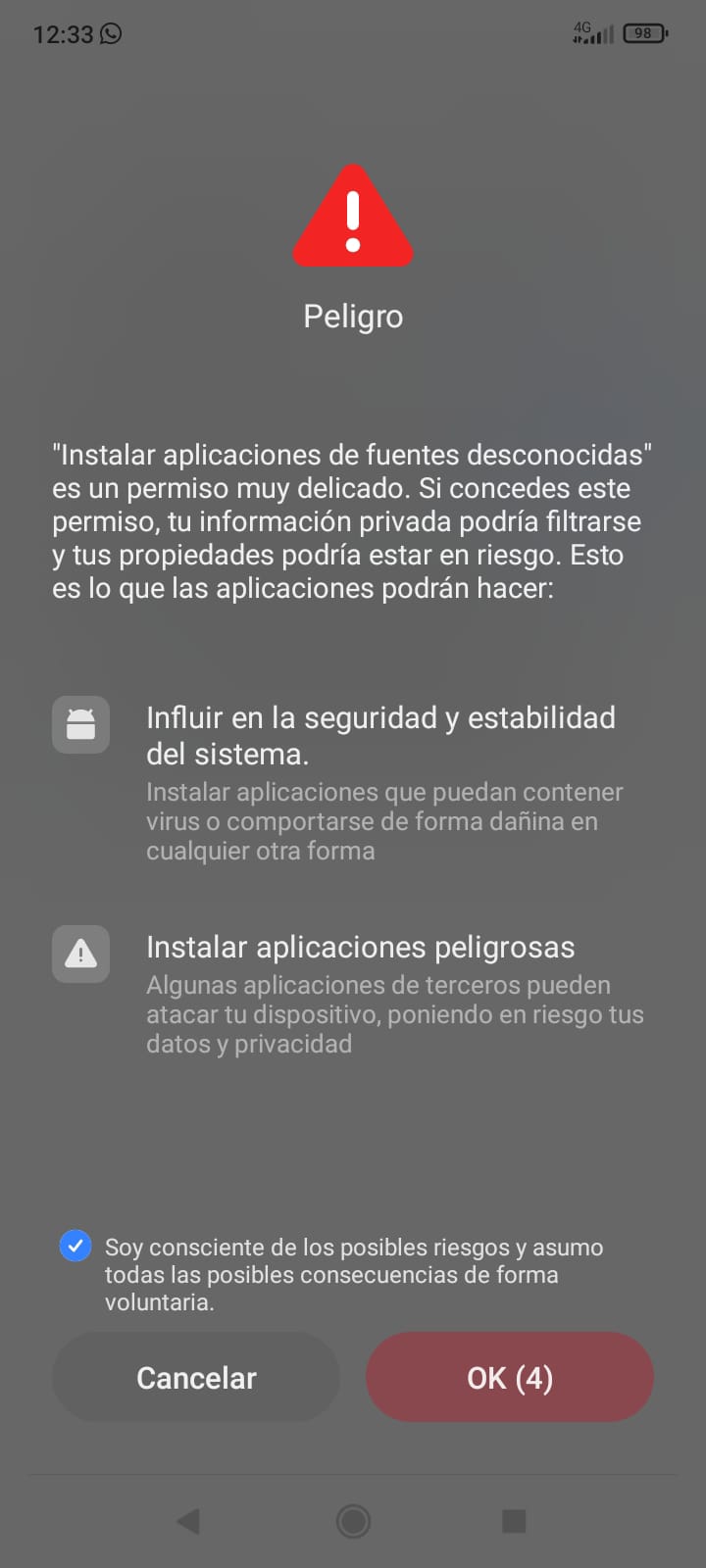Go back using system back button
Viewport: 706px width, 1568px height.
[188, 1521]
